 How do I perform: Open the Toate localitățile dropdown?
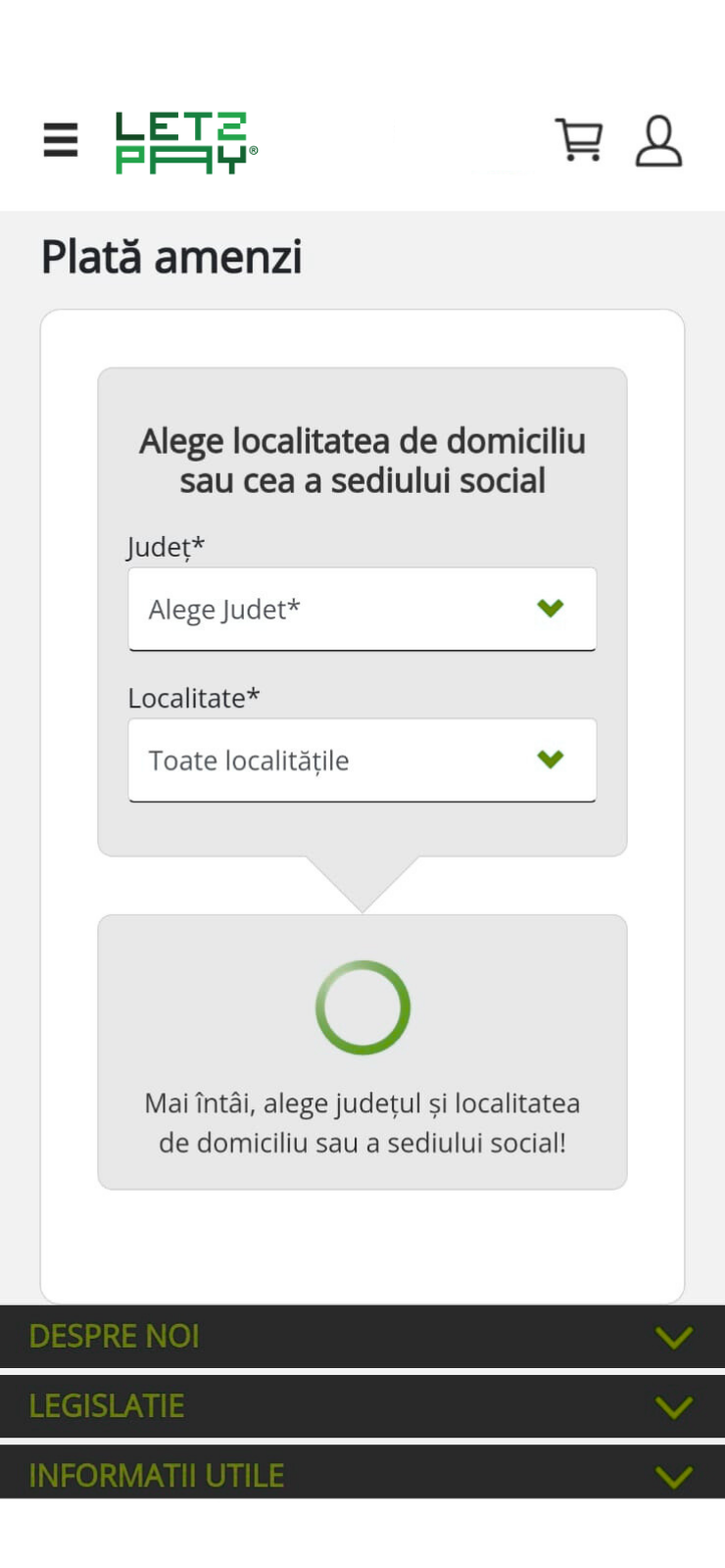pyautogui.click(x=362, y=760)
